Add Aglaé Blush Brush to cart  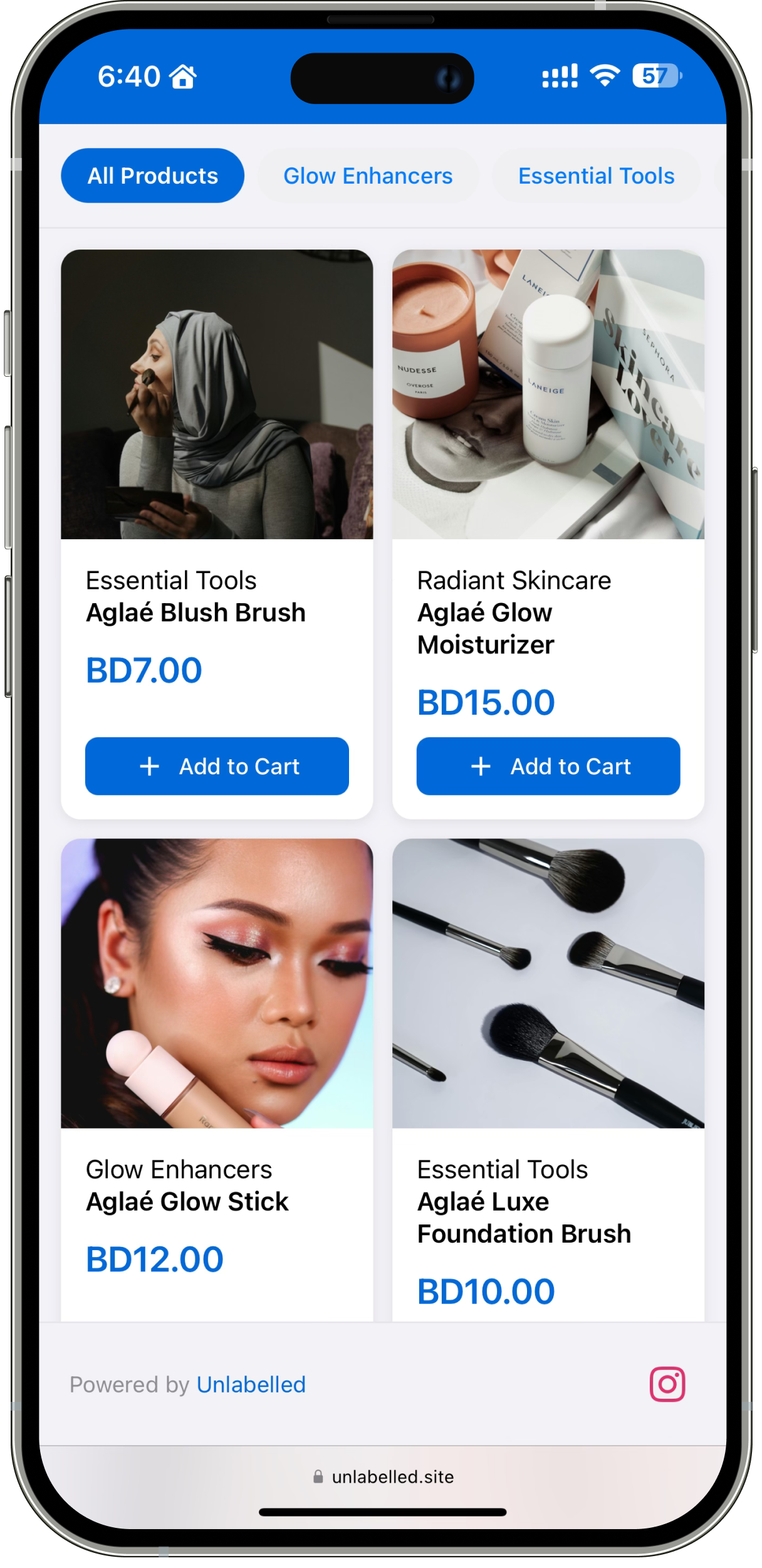[x=217, y=766]
